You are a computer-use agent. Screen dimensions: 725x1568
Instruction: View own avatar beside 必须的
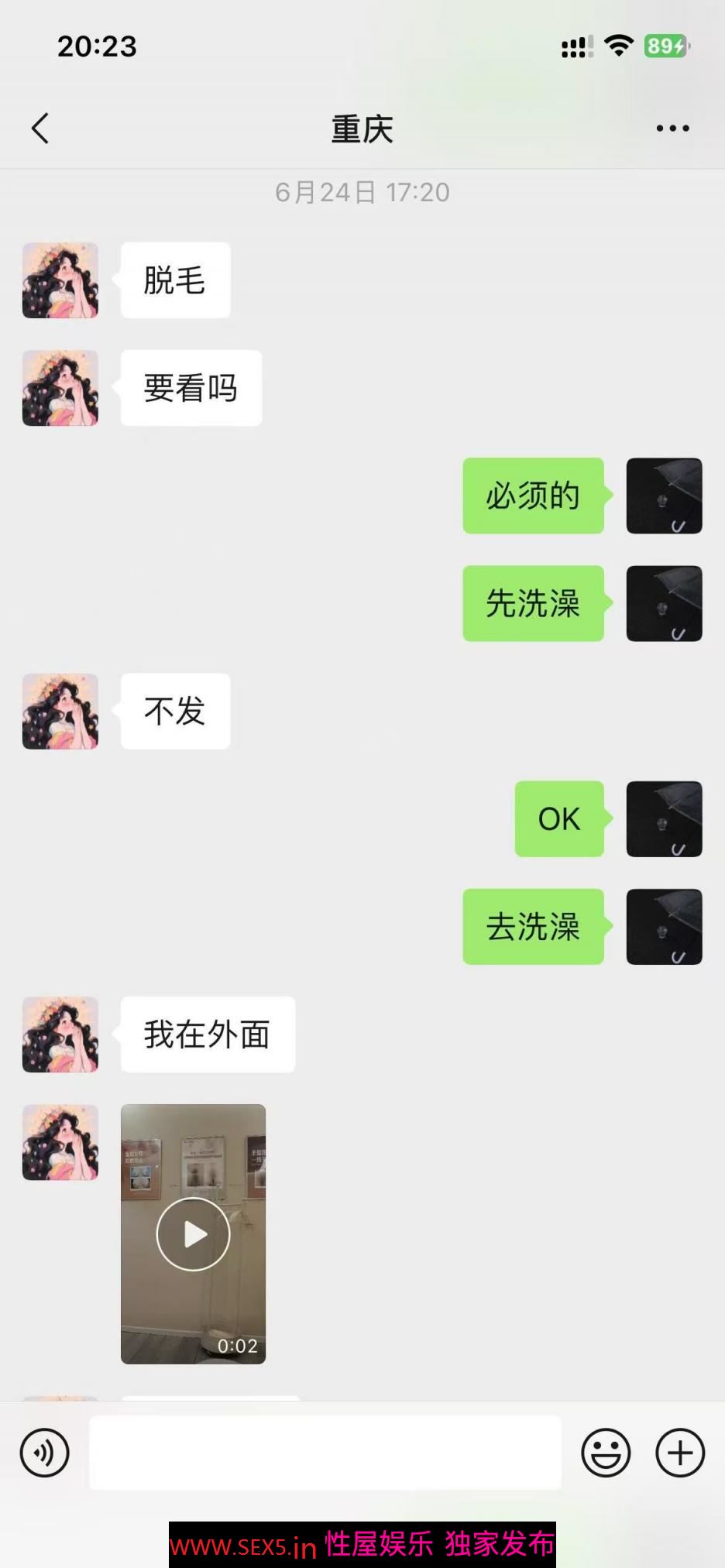(664, 496)
